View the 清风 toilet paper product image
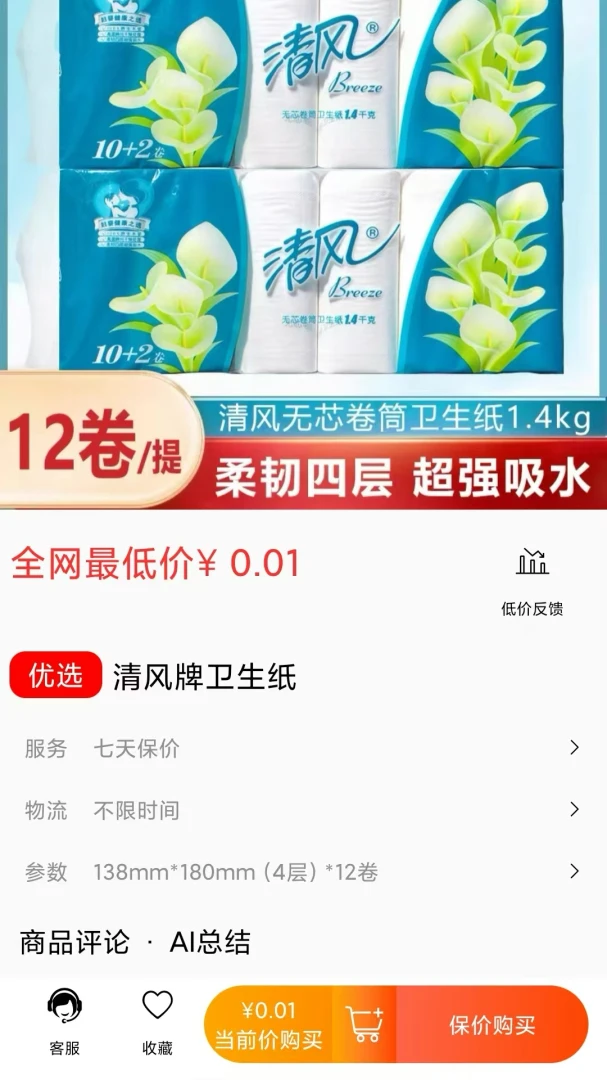 [303, 255]
